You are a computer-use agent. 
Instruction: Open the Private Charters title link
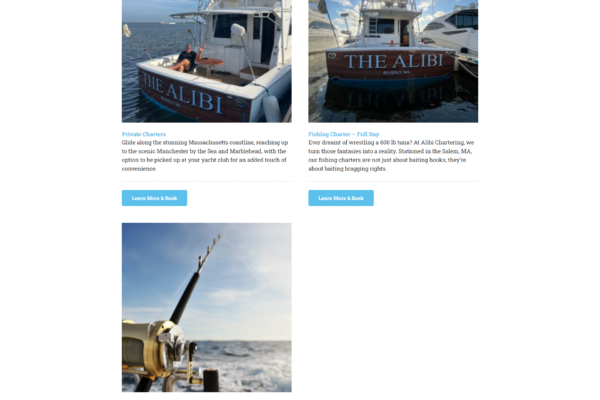click(x=143, y=134)
